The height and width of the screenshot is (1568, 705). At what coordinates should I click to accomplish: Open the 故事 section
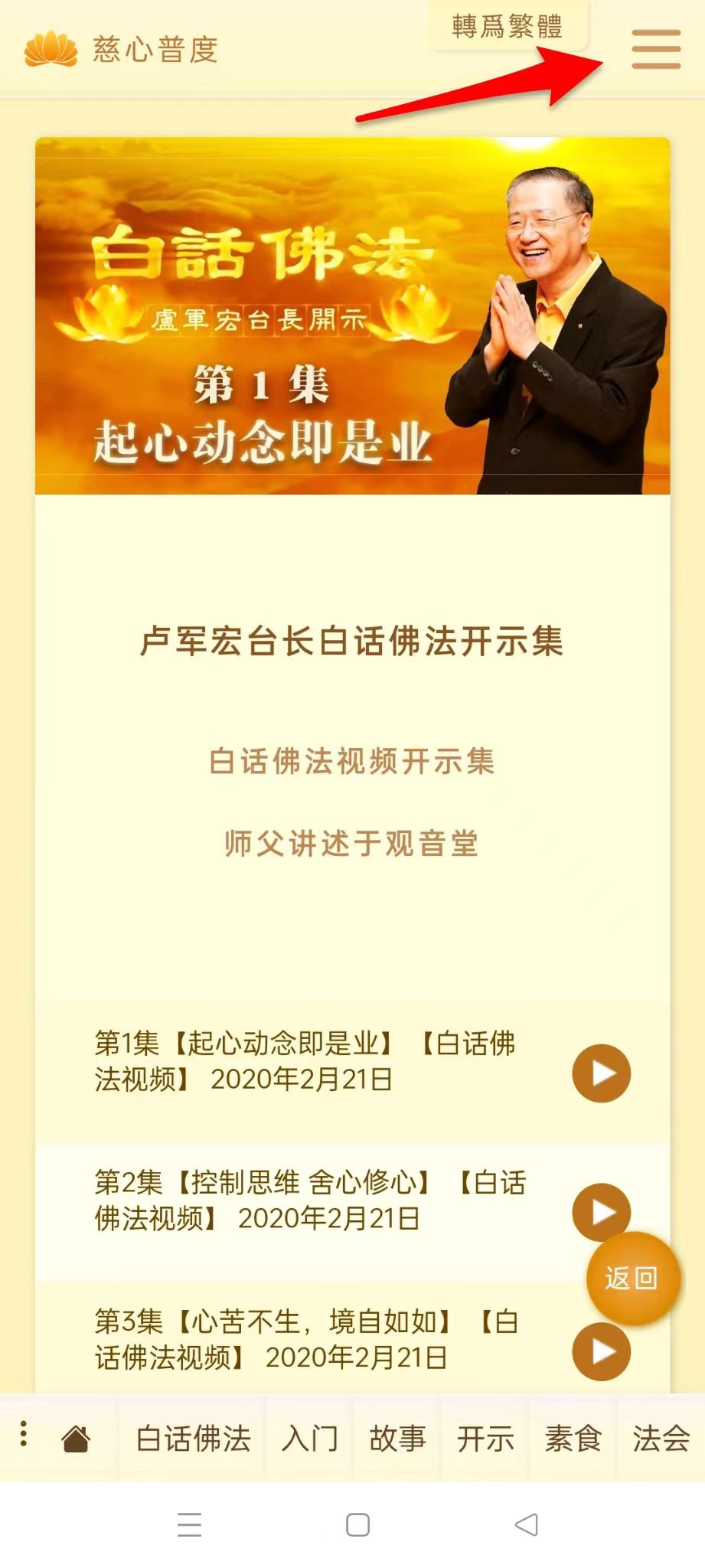click(x=397, y=1439)
